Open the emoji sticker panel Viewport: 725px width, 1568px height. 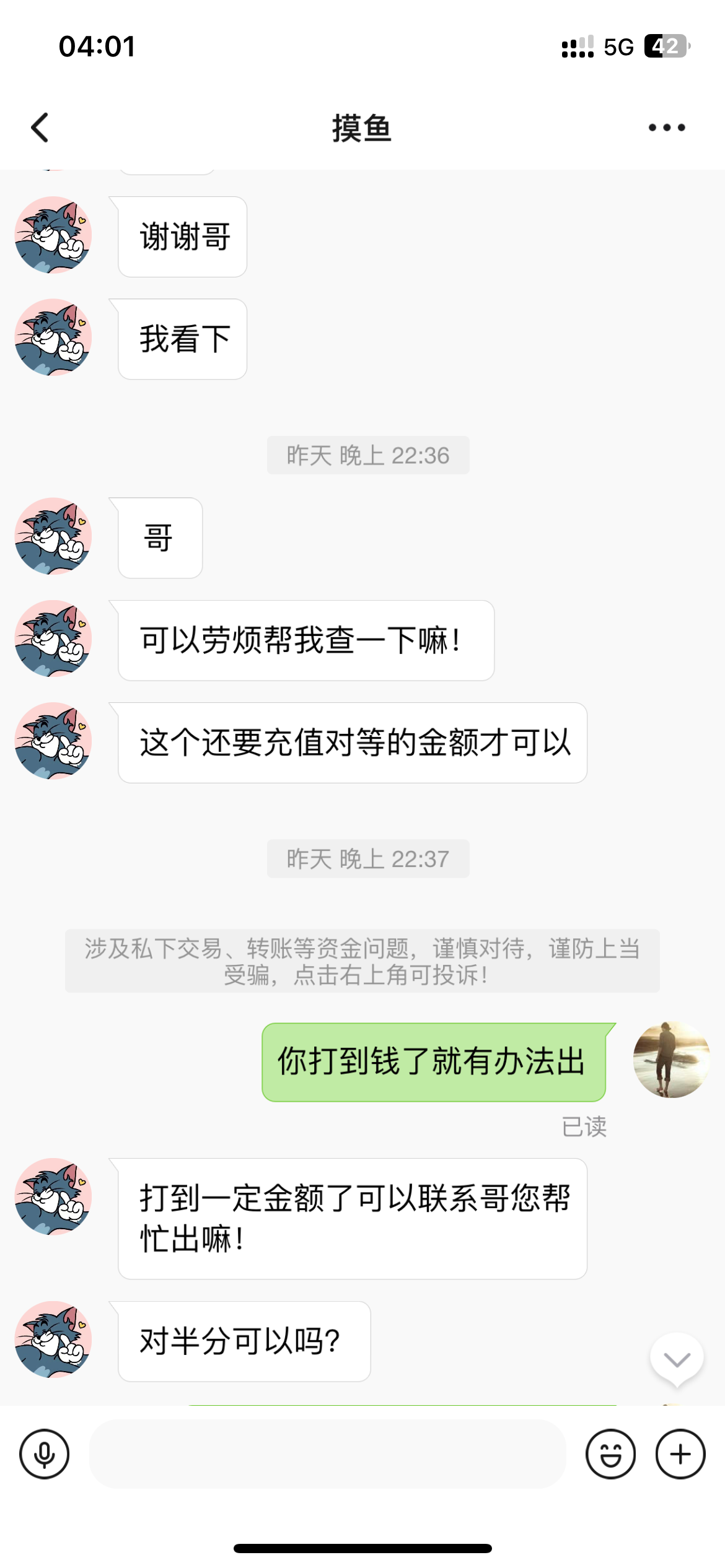[x=610, y=1453]
